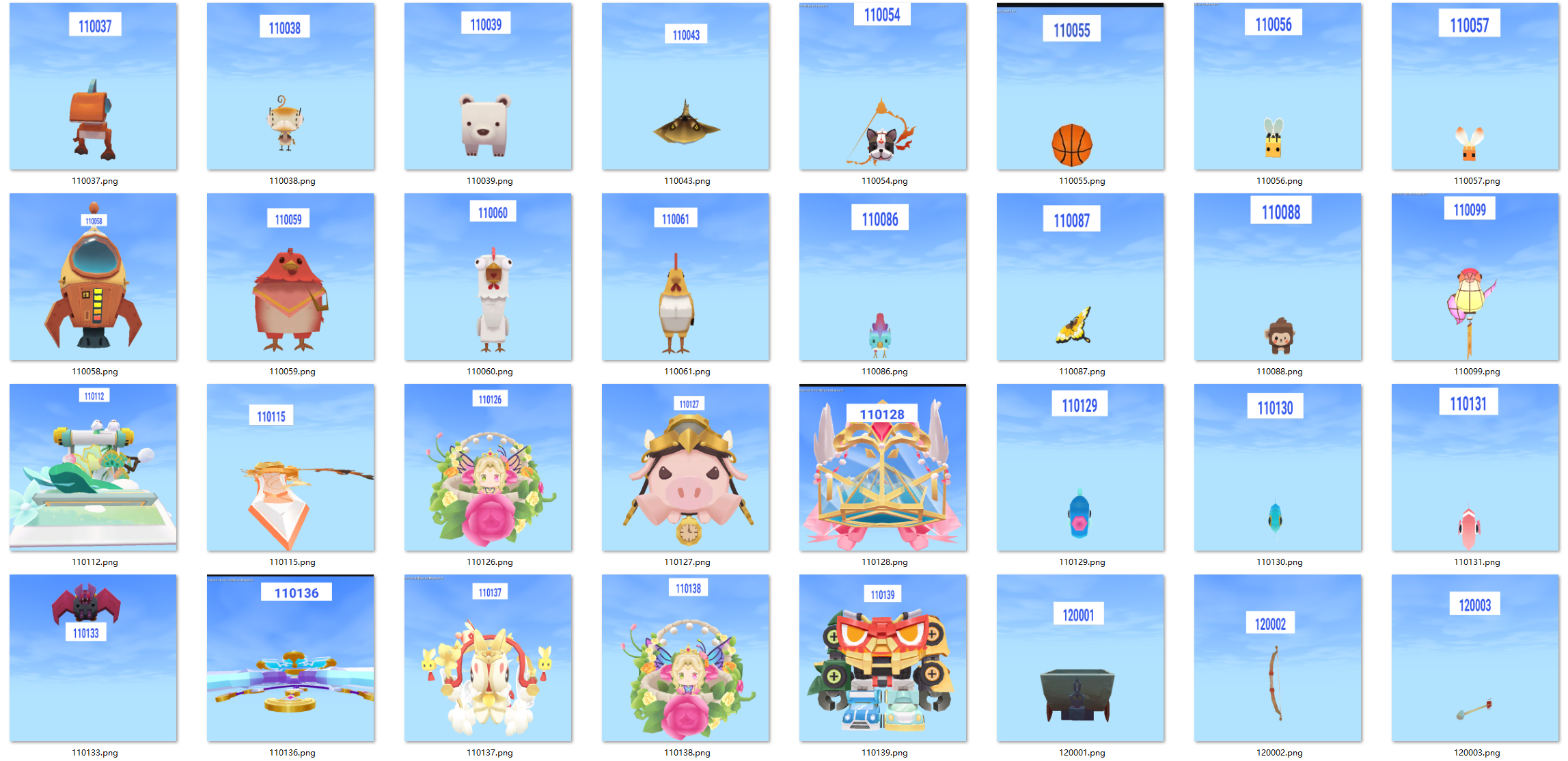Choose the bow image 120002.png
1568x761 pixels.
[1278, 659]
